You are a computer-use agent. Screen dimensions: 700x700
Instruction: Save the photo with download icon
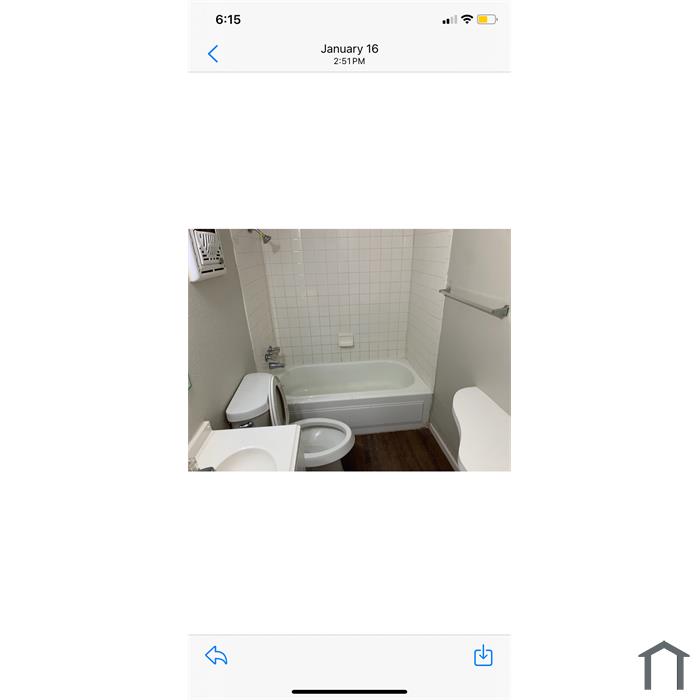click(x=483, y=656)
